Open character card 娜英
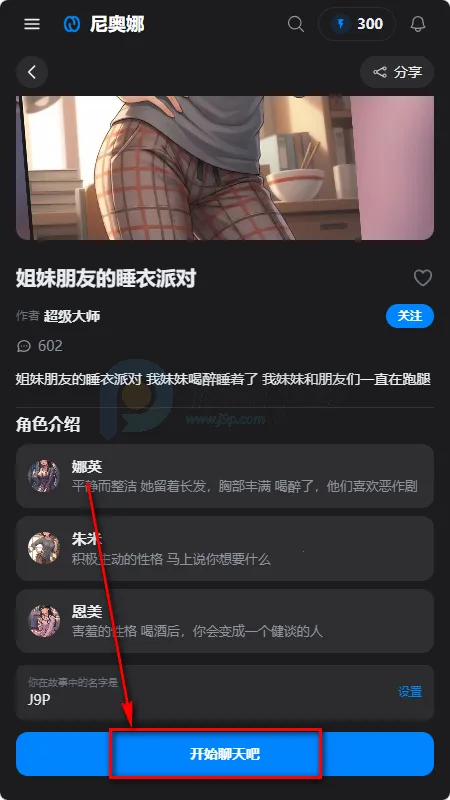450x800 pixels. pos(225,476)
